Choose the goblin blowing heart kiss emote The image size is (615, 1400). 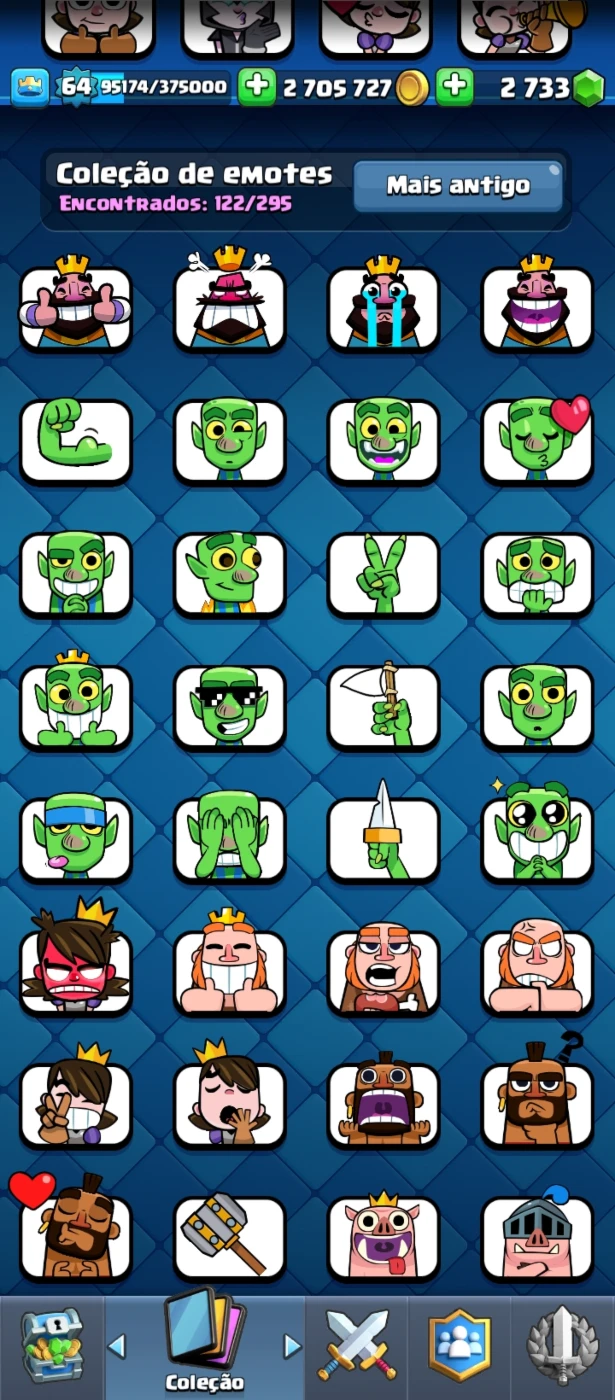coord(538,440)
